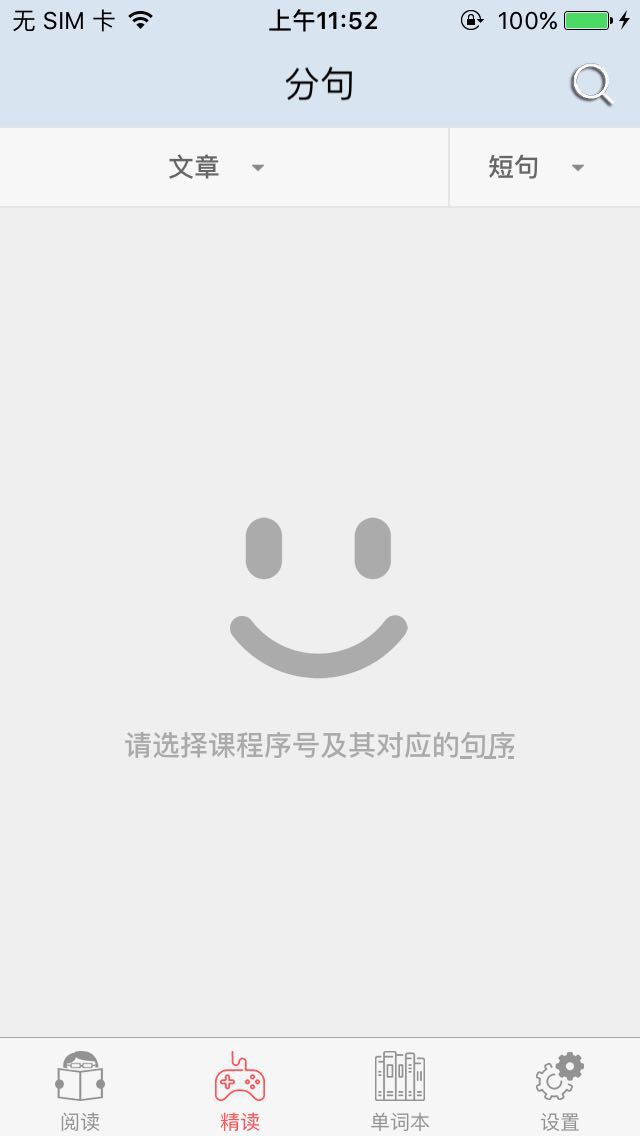
Task: Open the search magnifier icon
Action: pos(591,85)
